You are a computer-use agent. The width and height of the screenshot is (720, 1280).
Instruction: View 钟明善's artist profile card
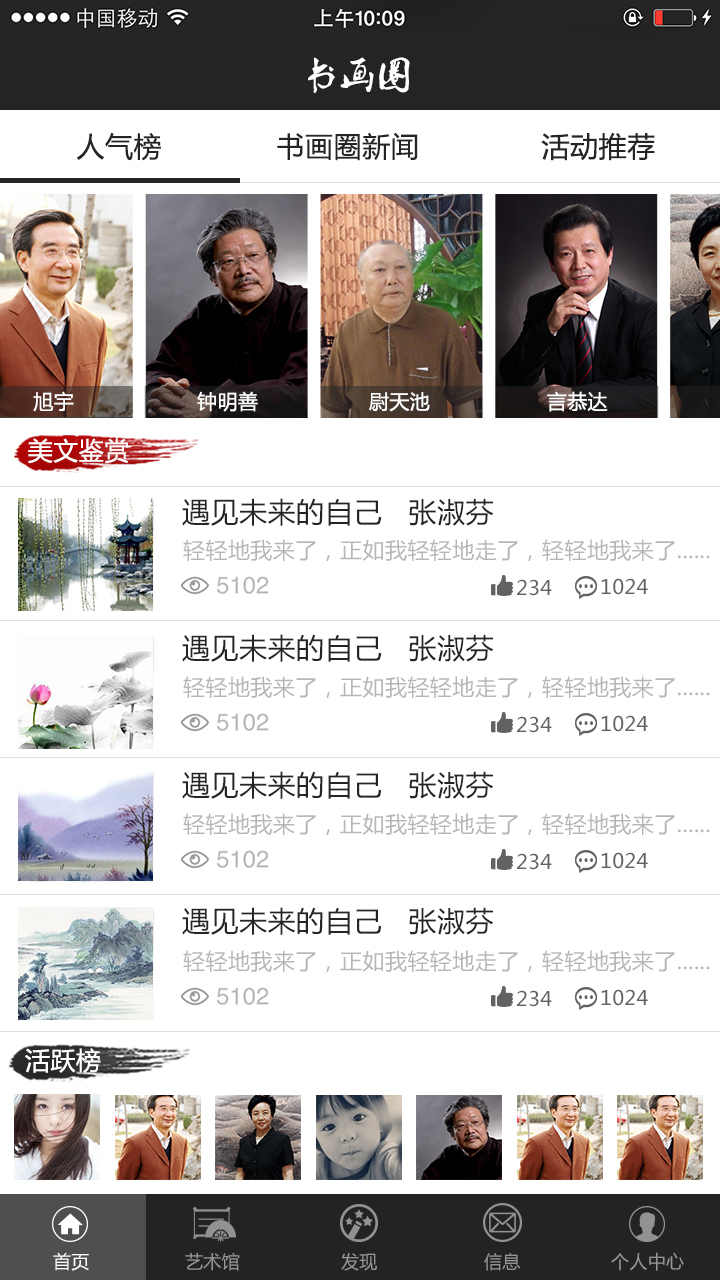(226, 305)
